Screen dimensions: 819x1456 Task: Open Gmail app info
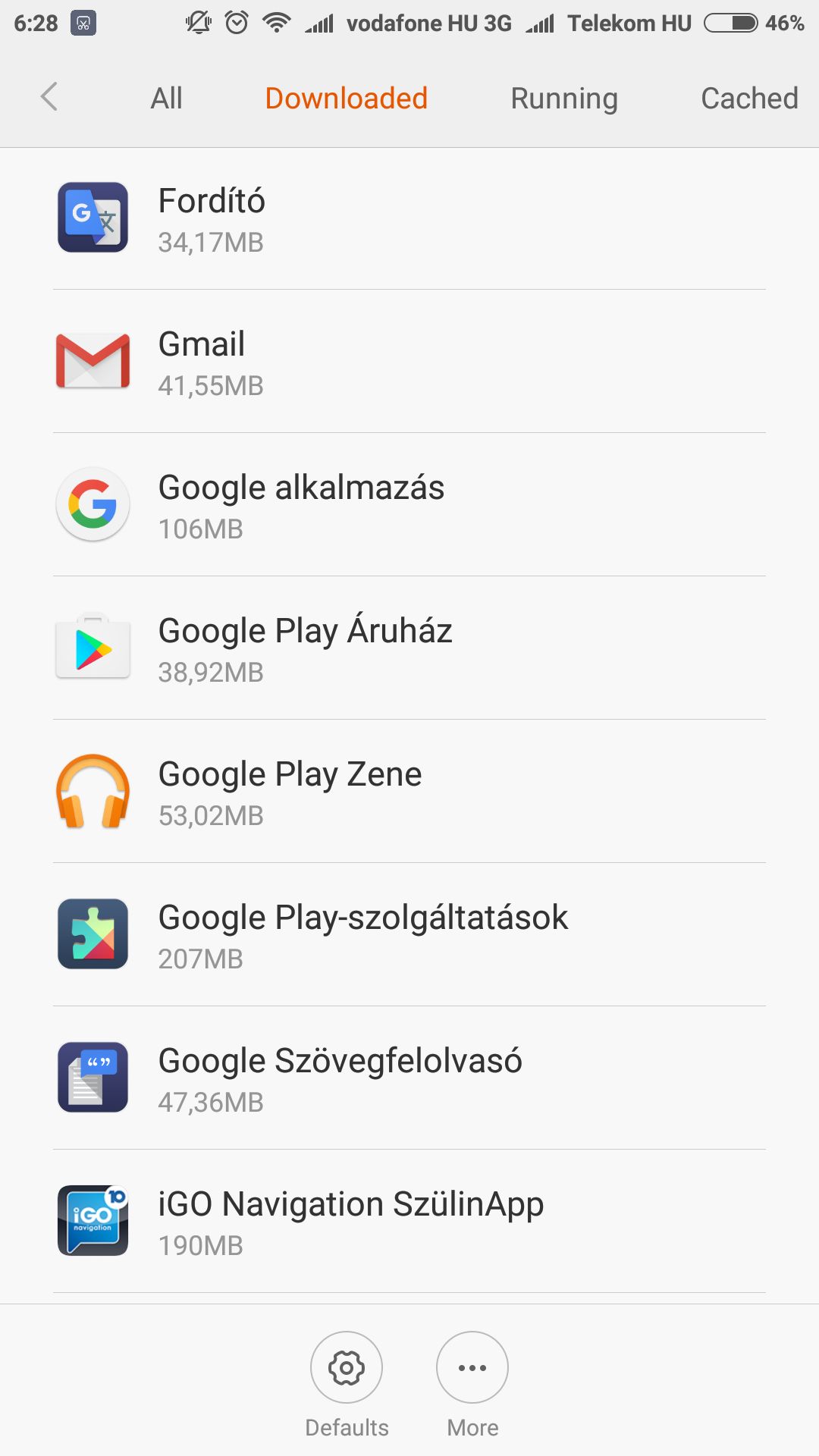pyautogui.click(x=409, y=361)
